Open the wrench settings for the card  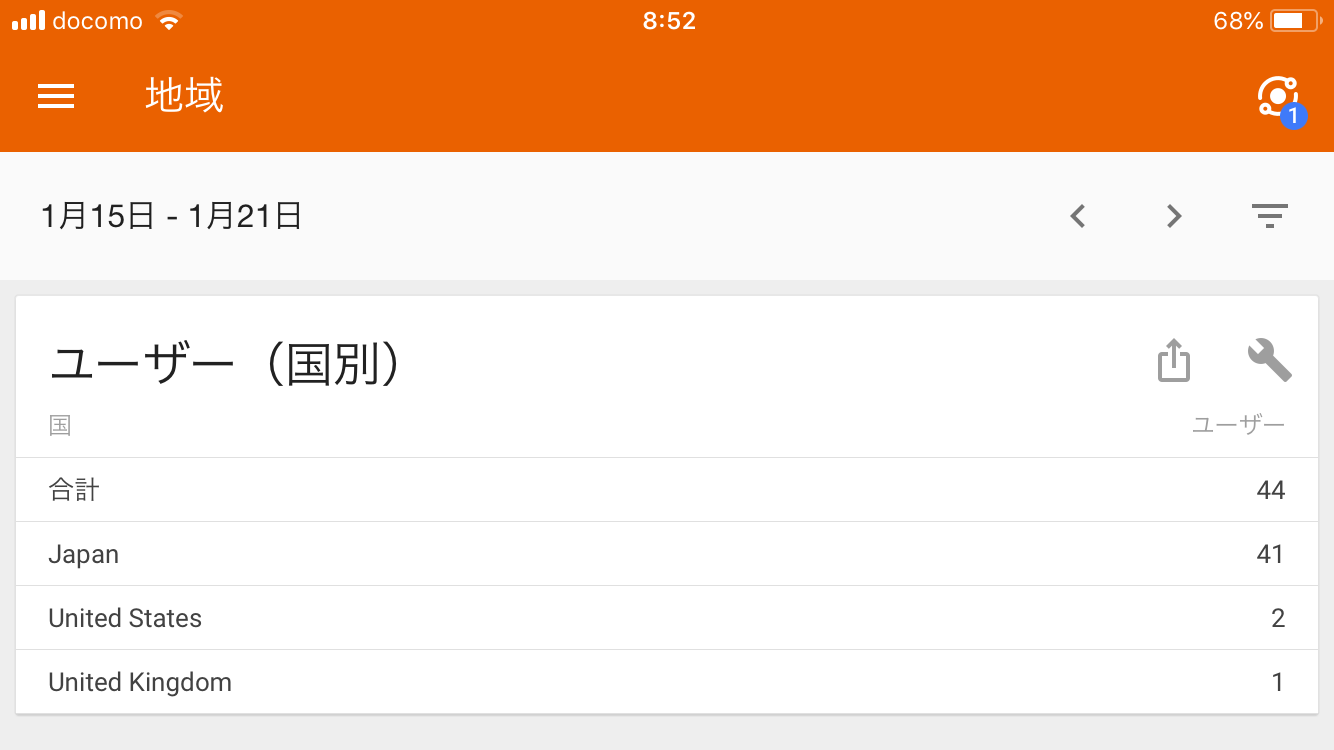[x=1269, y=361]
